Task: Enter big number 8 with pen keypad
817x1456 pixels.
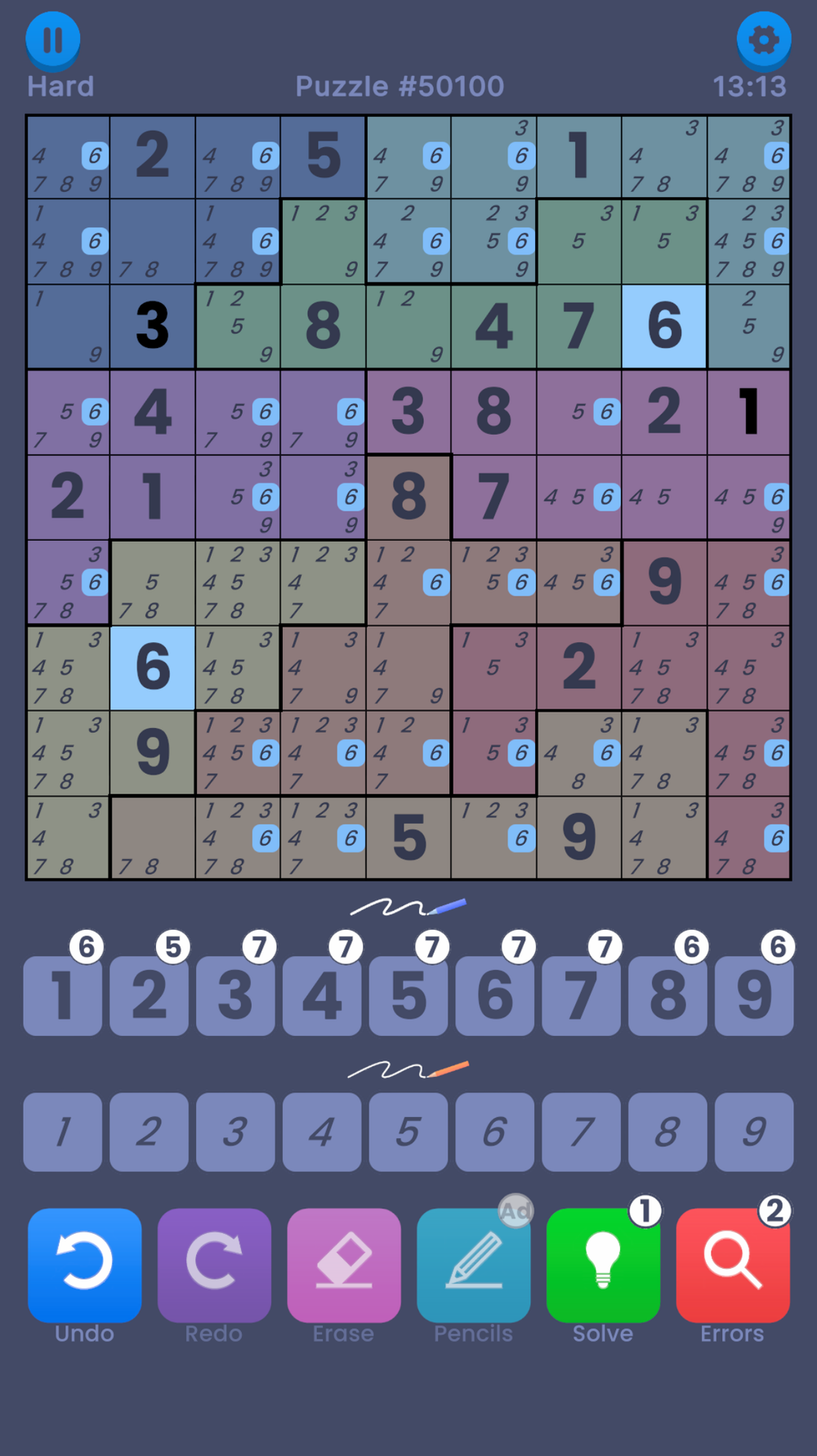Action: [667, 996]
